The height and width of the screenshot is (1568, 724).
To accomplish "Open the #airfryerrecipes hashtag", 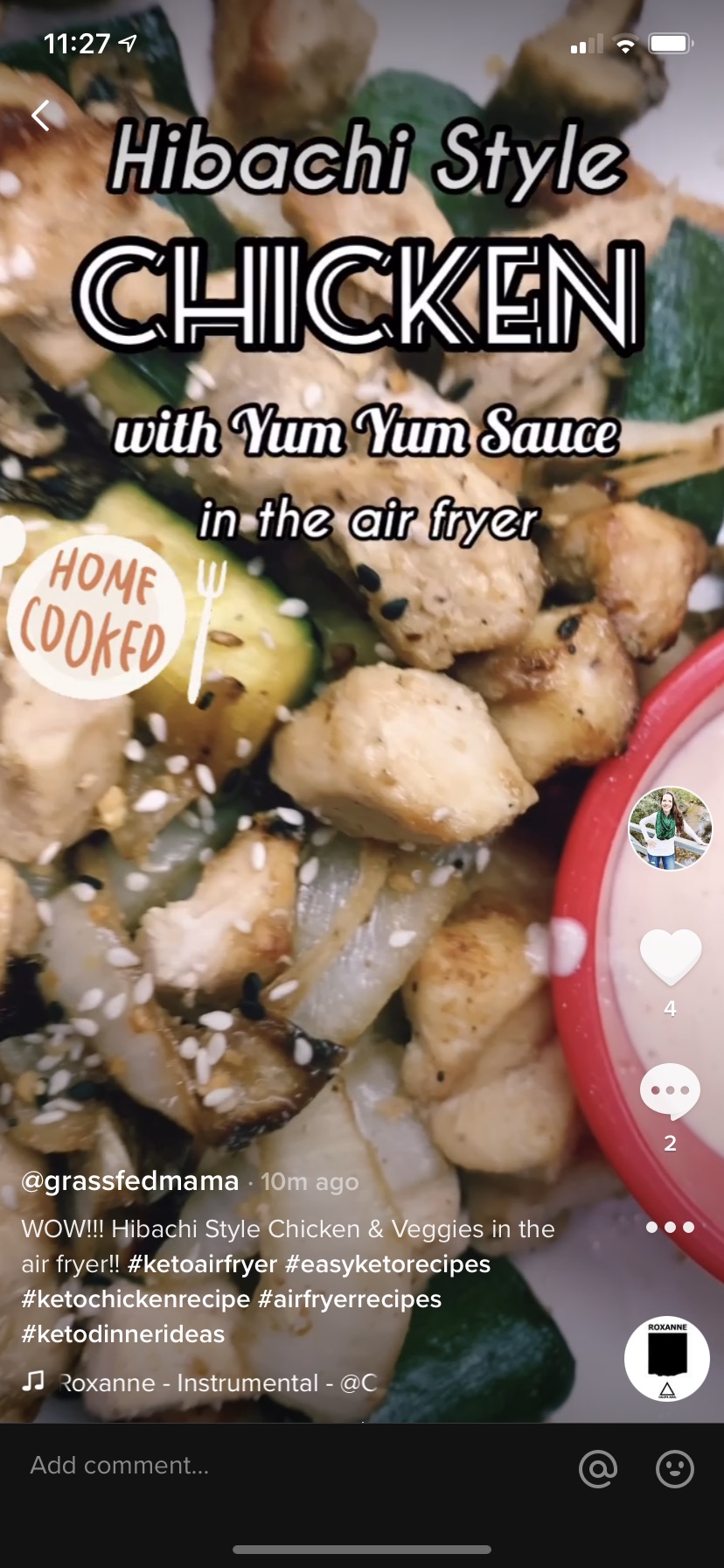I will (x=350, y=1299).
